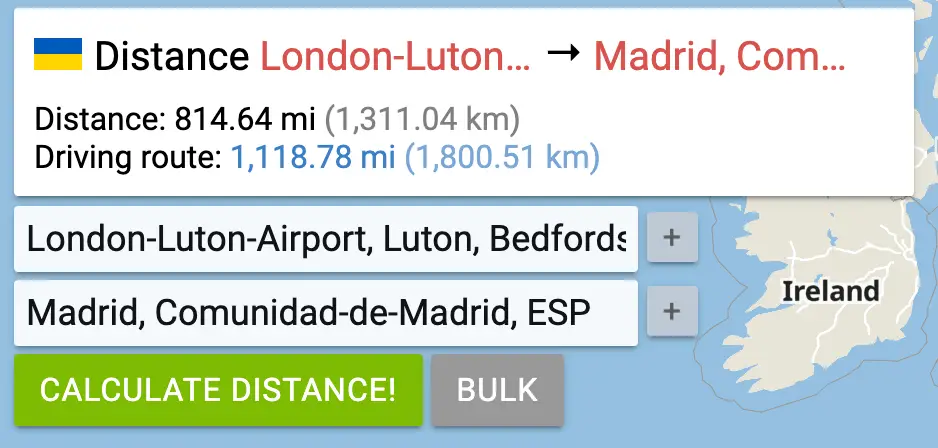
Task: Open the Bulk distance option
Action: (497, 390)
